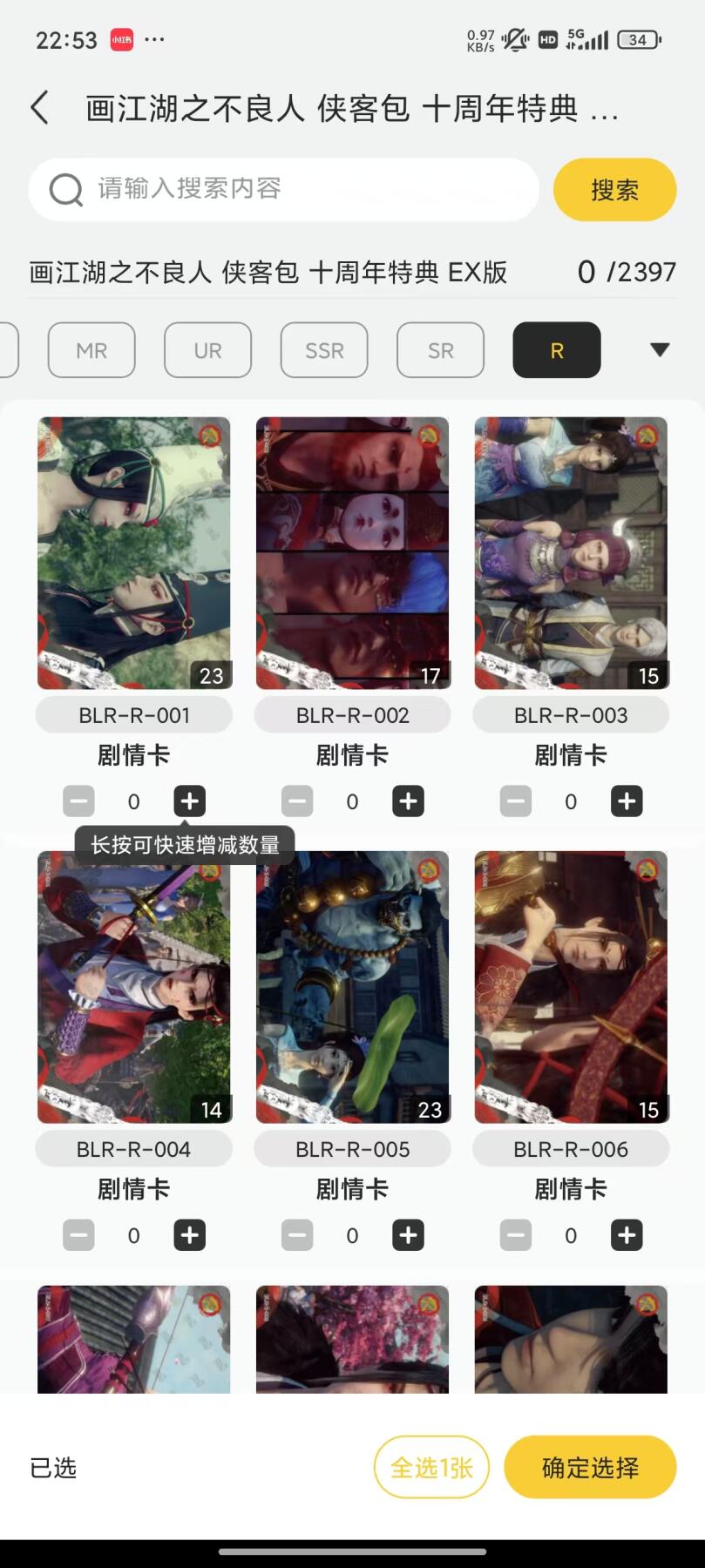Switch to the UR rarity filter

click(x=207, y=350)
